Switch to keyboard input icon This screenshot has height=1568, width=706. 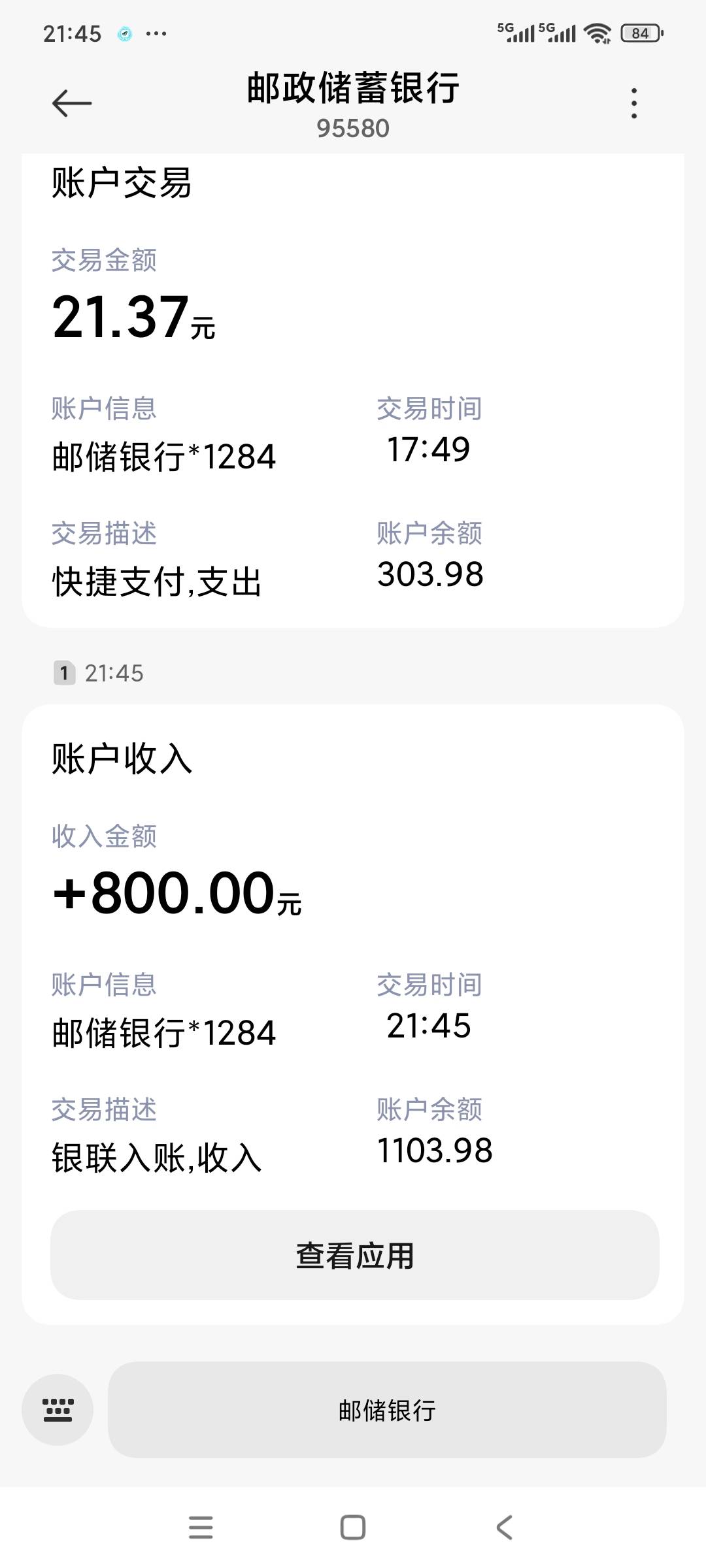pyautogui.click(x=58, y=1410)
